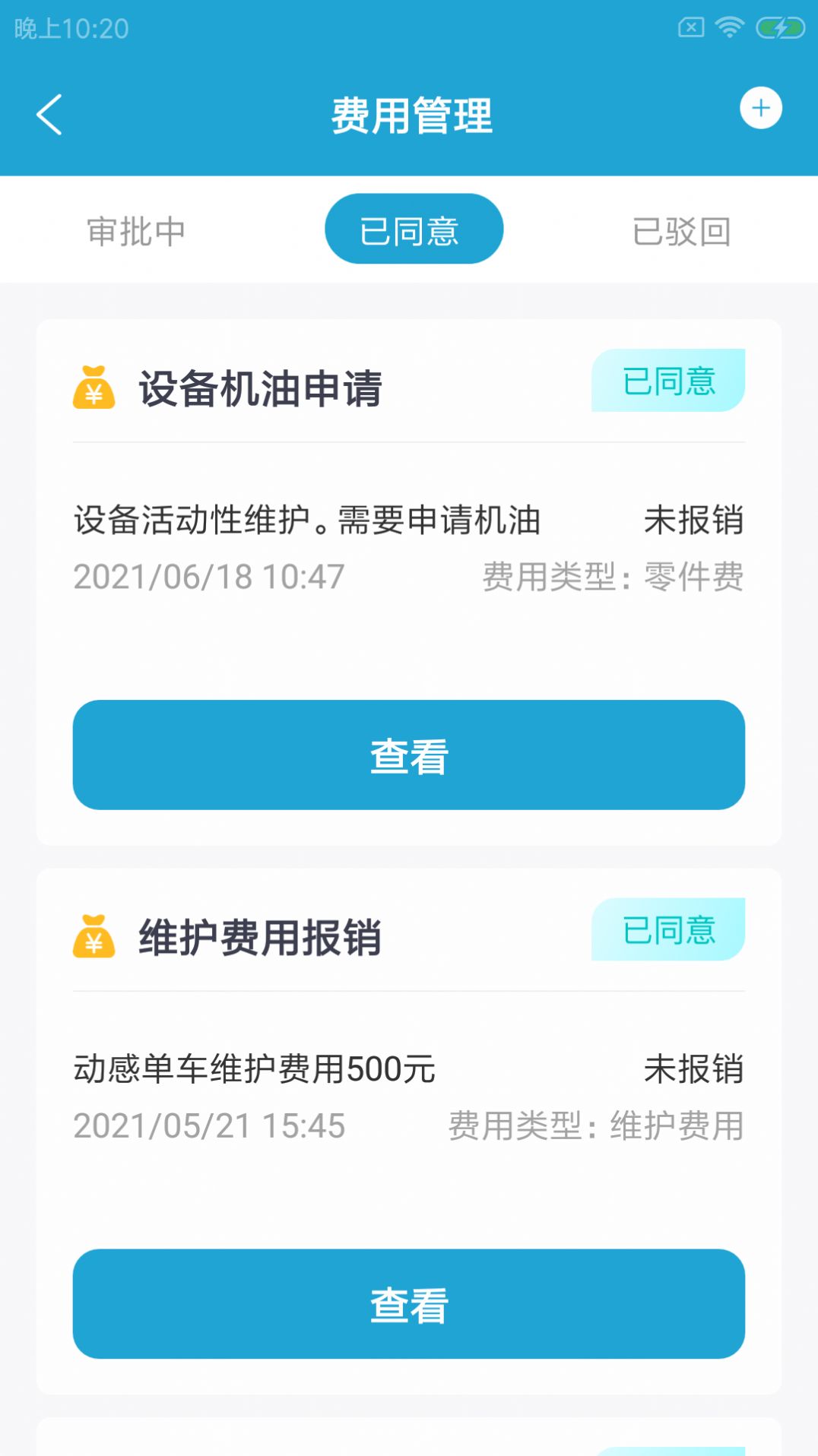The height and width of the screenshot is (1456, 818).
Task: Switch to the 已驳回 tab
Action: point(681,231)
